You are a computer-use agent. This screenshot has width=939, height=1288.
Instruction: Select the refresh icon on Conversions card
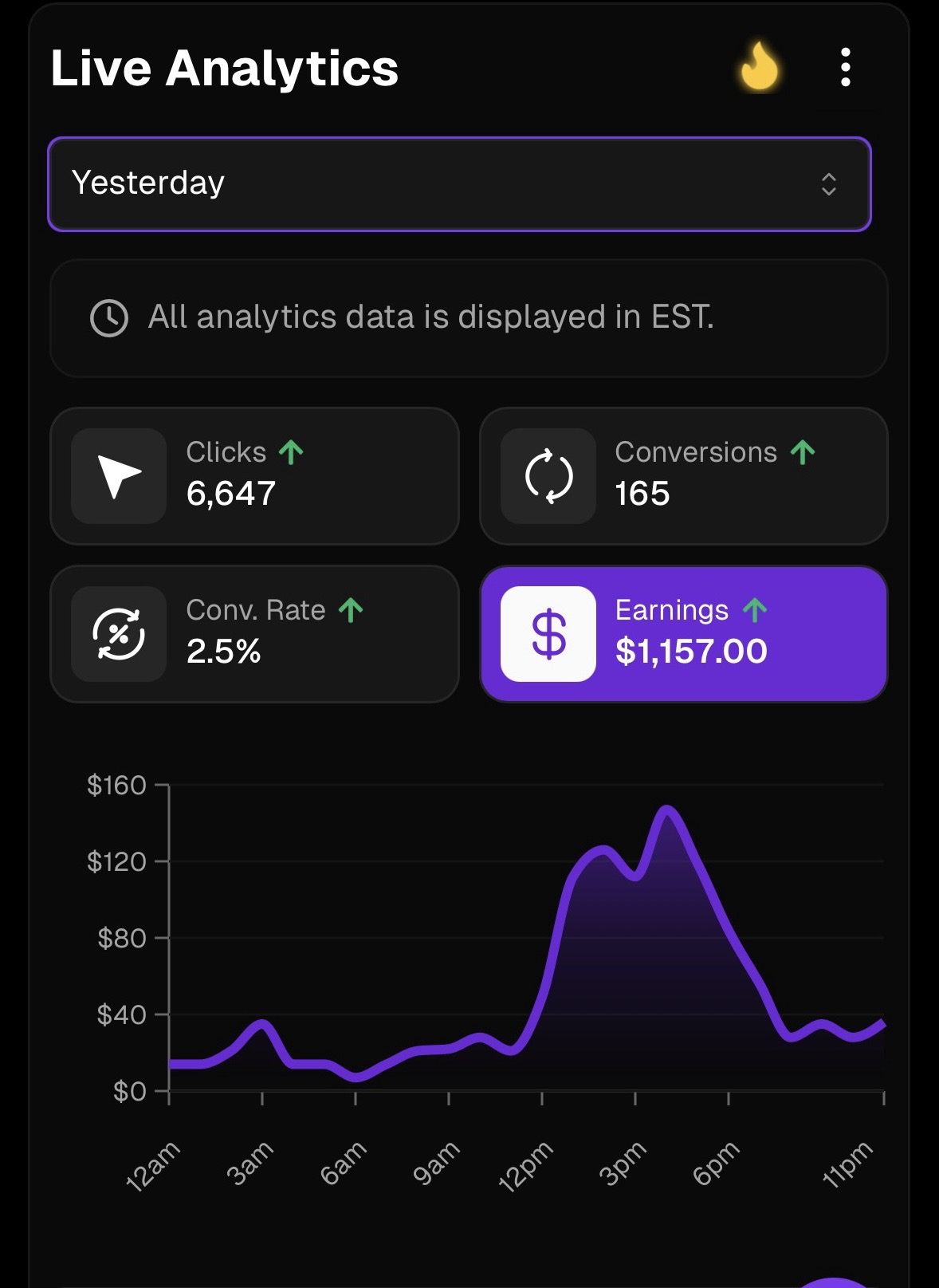tap(548, 476)
